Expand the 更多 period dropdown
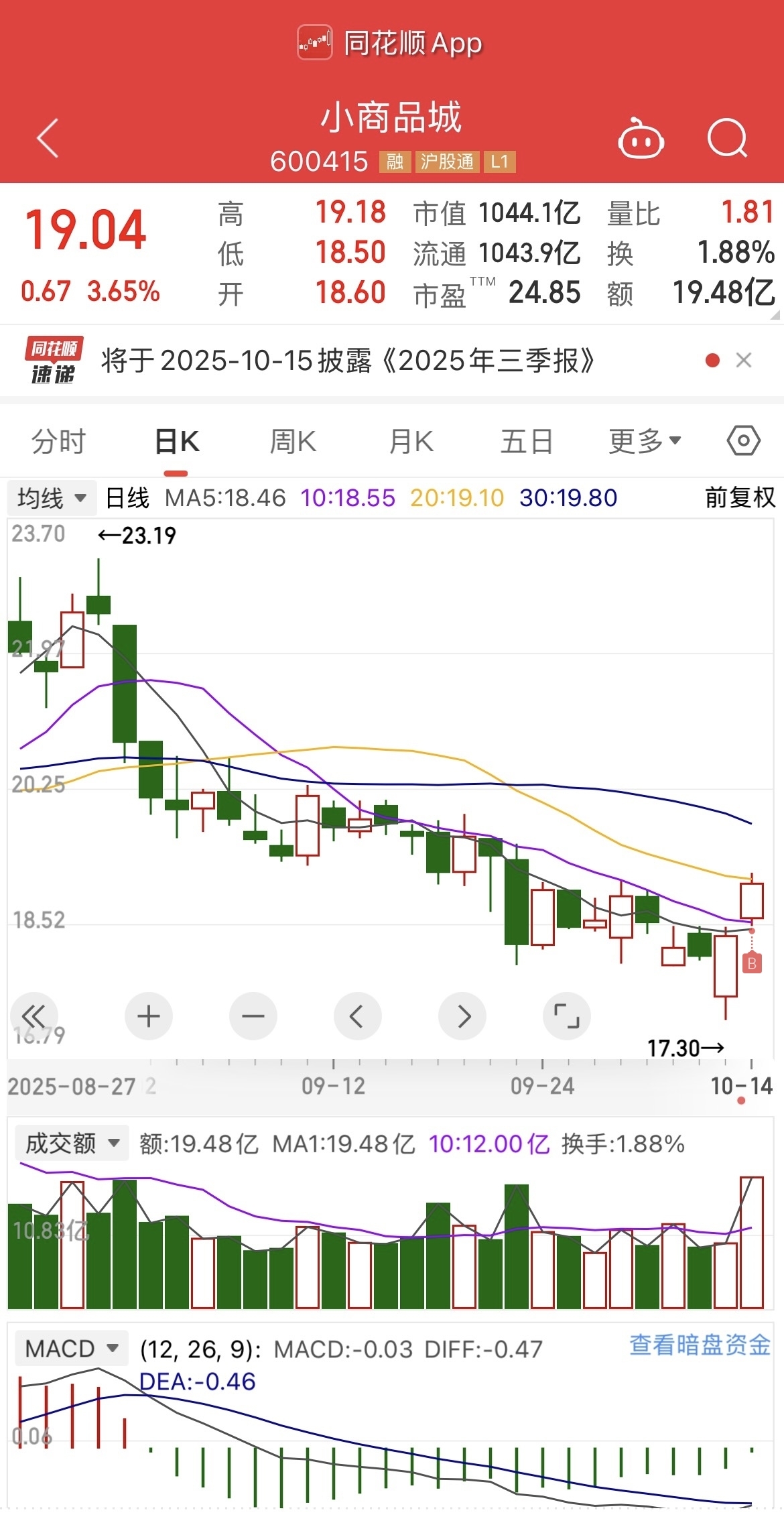 coord(645,442)
